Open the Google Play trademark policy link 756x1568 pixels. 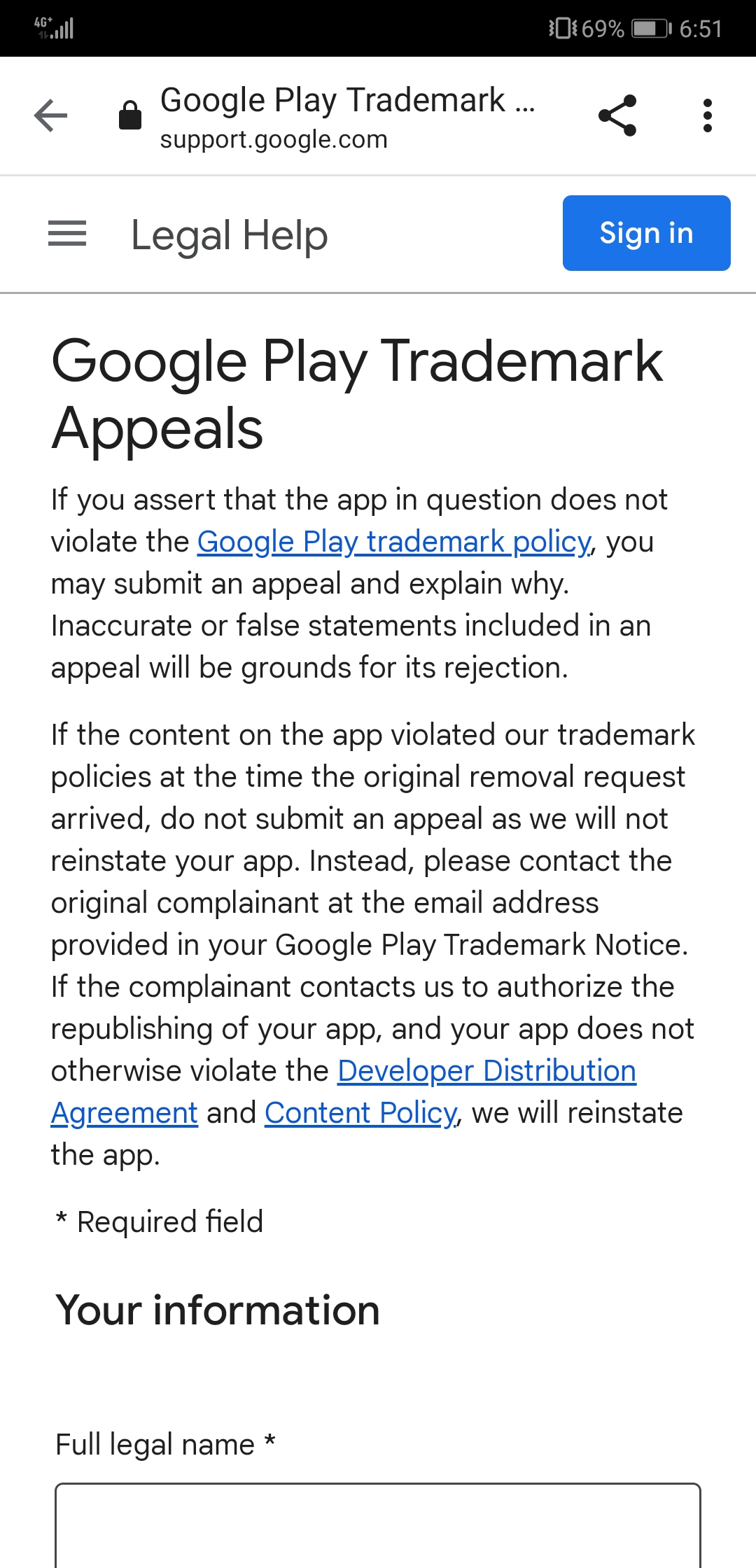tap(394, 542)
